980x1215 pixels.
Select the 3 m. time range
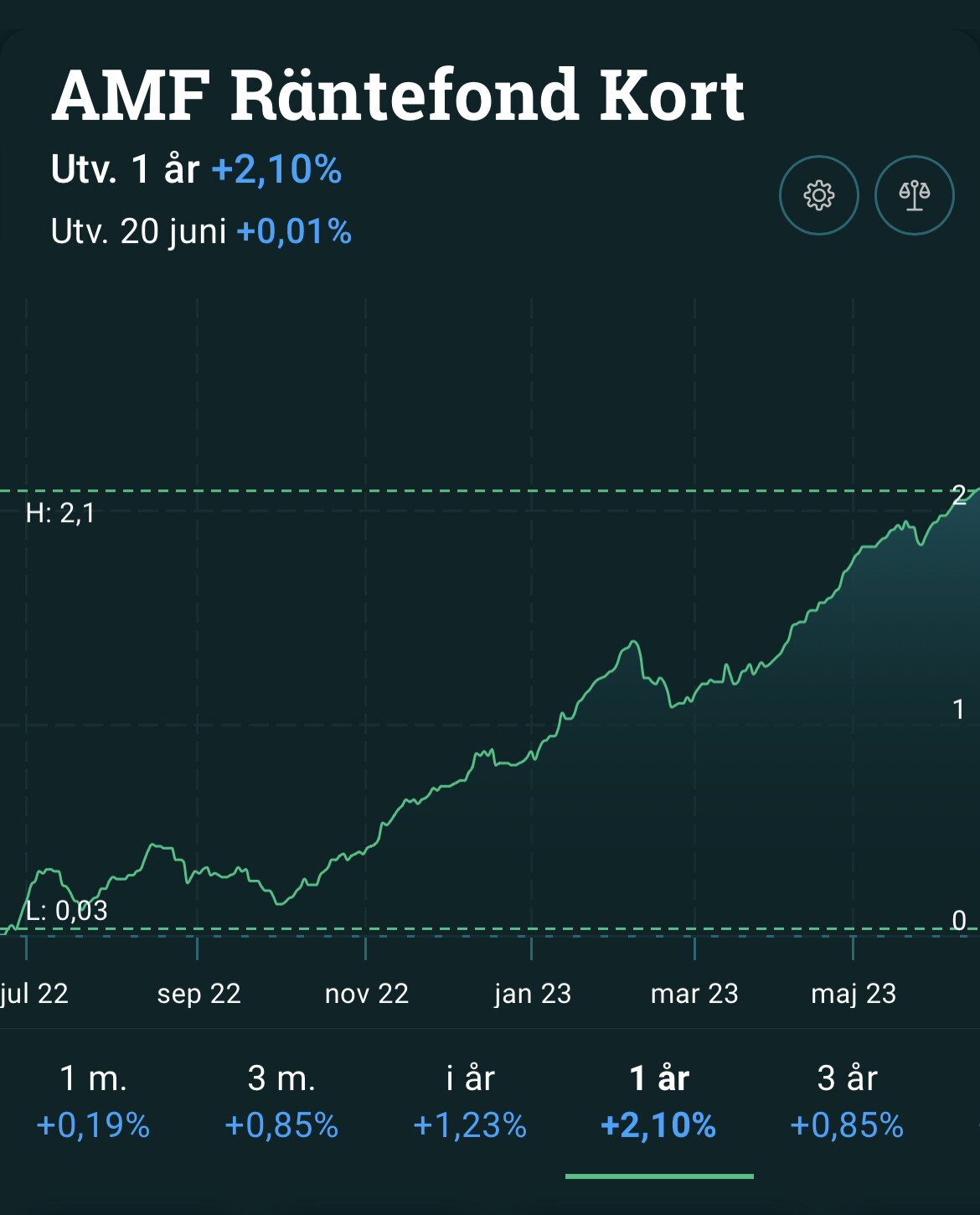pyautogui.click(x=281, y=1101)
